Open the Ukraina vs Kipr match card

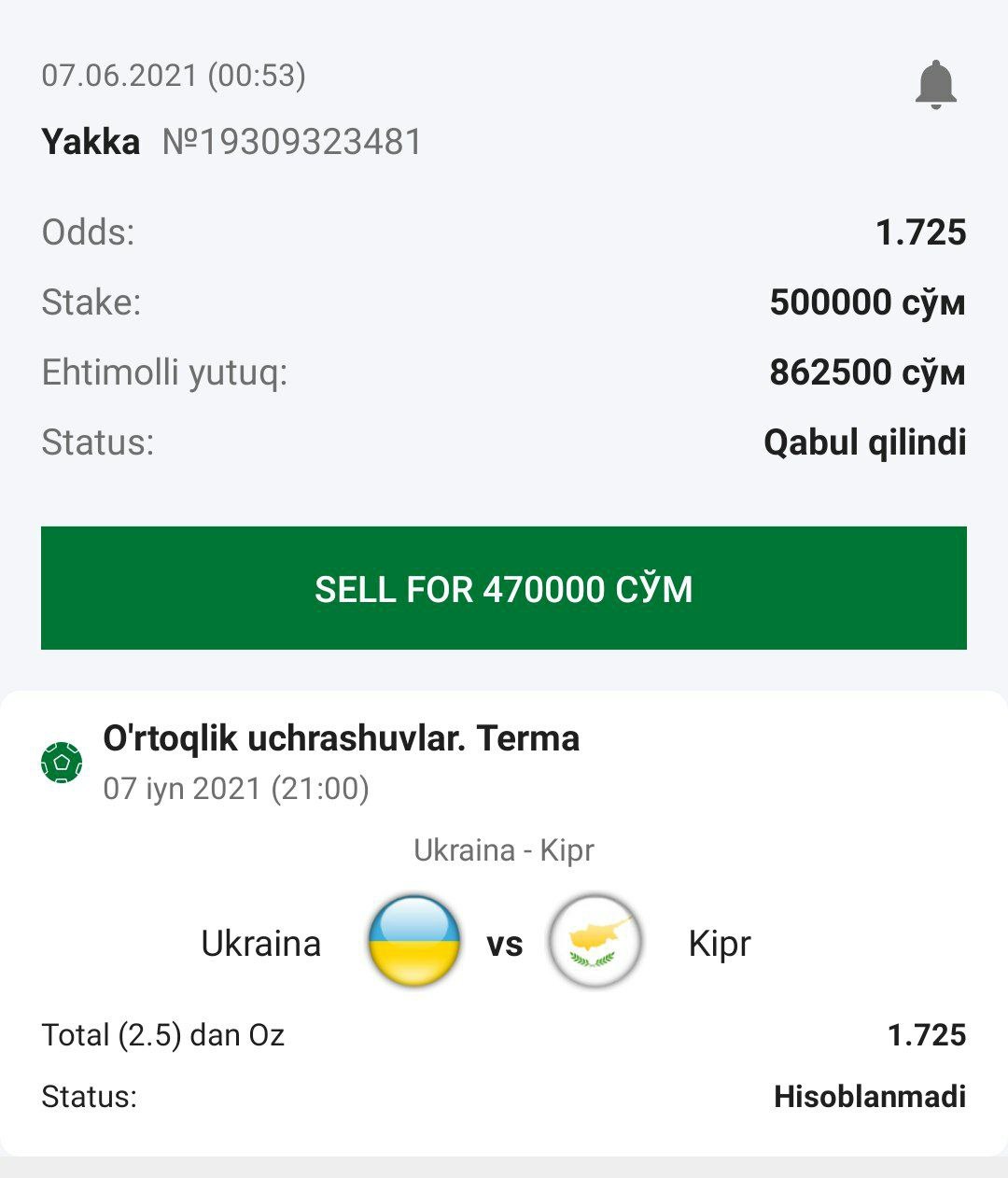click(504, 943)
